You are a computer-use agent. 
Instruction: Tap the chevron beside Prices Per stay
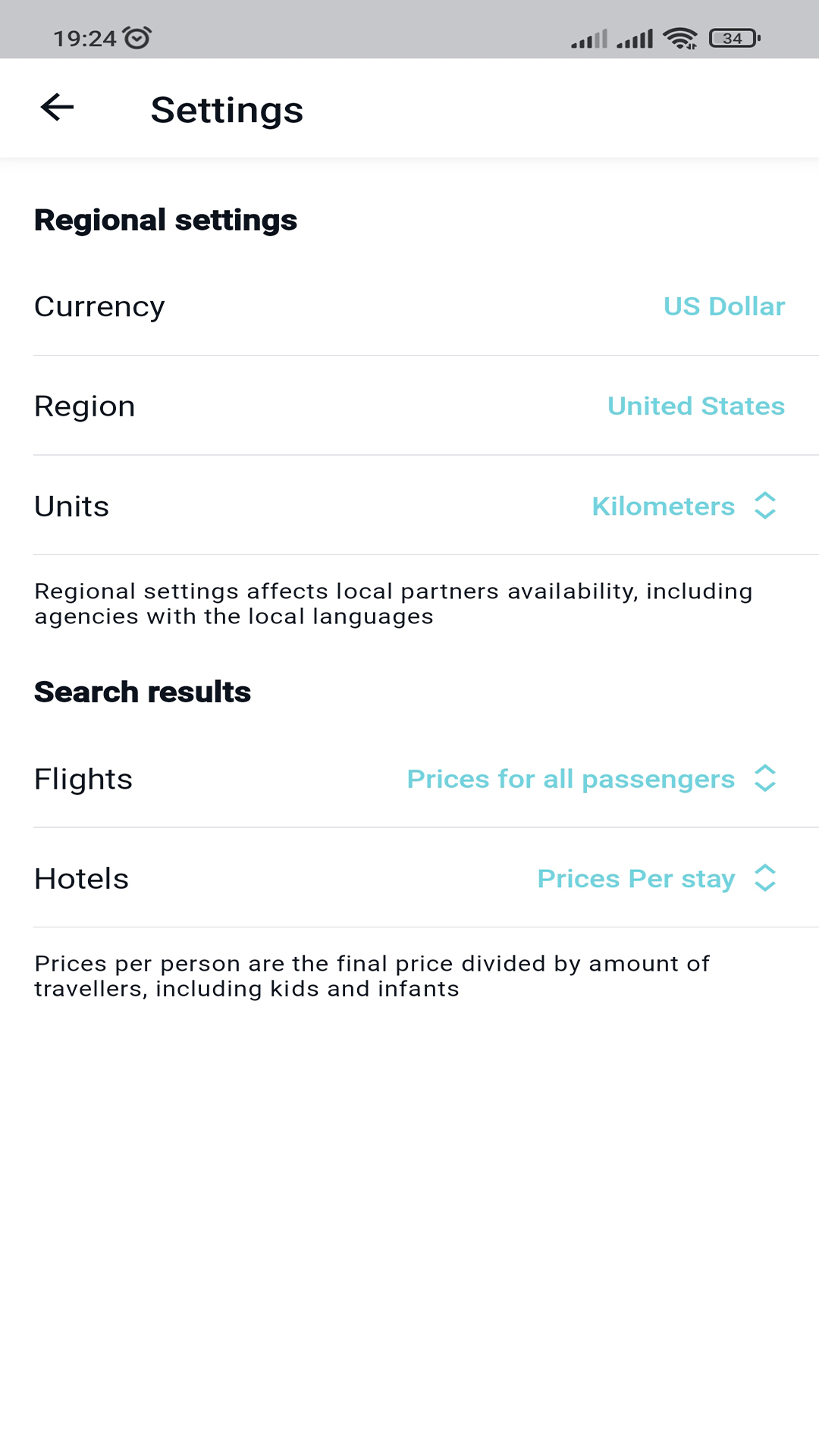click(766, 878)
